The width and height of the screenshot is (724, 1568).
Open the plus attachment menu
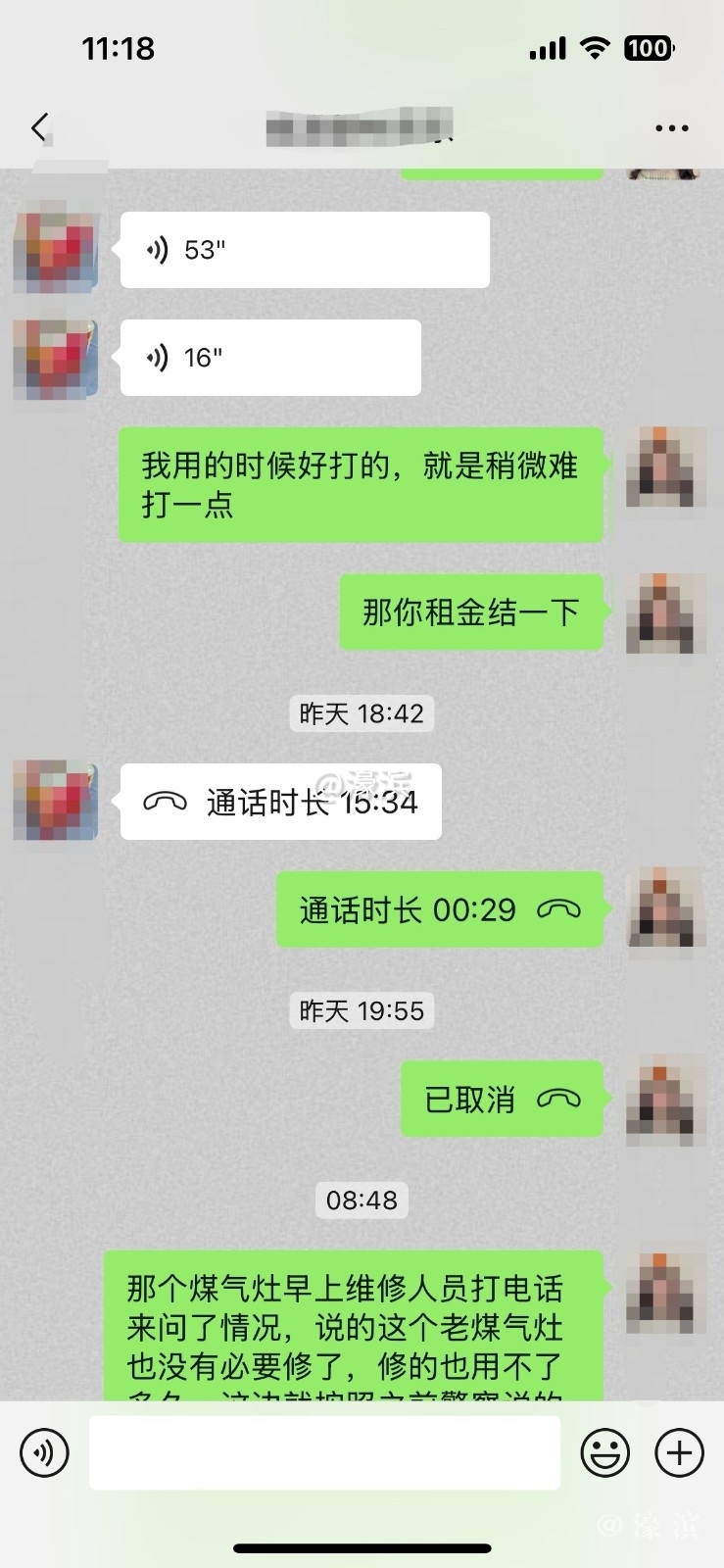(680, 1451)
